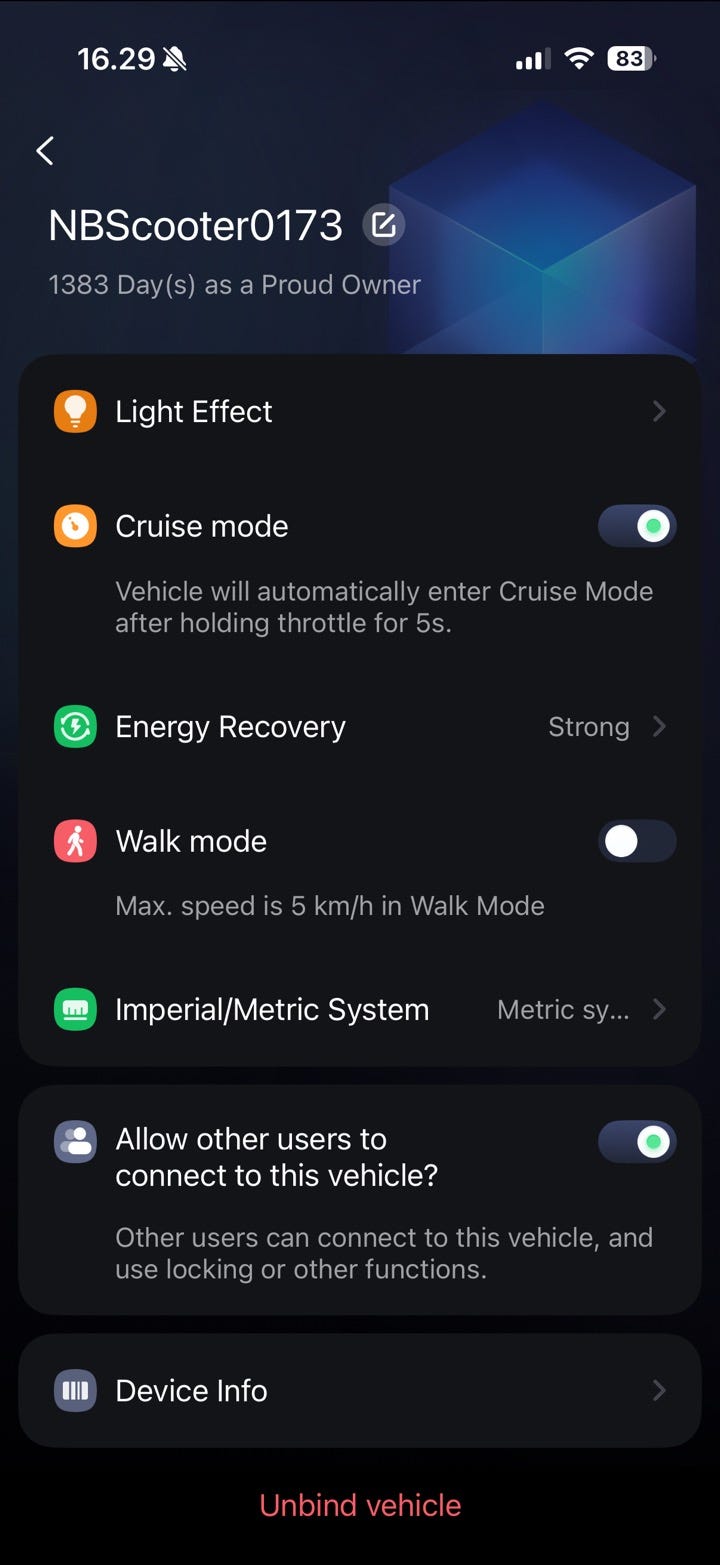Viewport: 720px width, 1565px height.
Task: Open Device Info
Action: [360, 1391]
